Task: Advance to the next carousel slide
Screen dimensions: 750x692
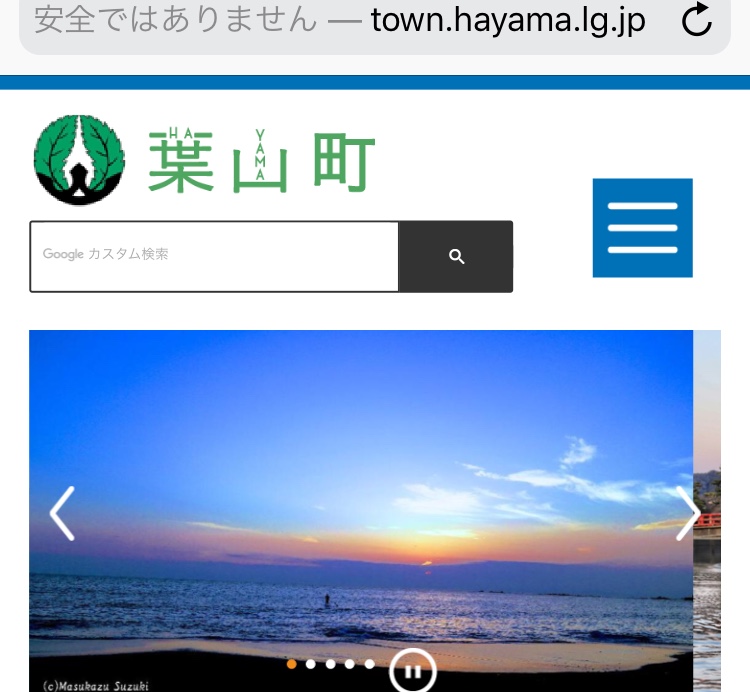Action: [x=687, y=514]
